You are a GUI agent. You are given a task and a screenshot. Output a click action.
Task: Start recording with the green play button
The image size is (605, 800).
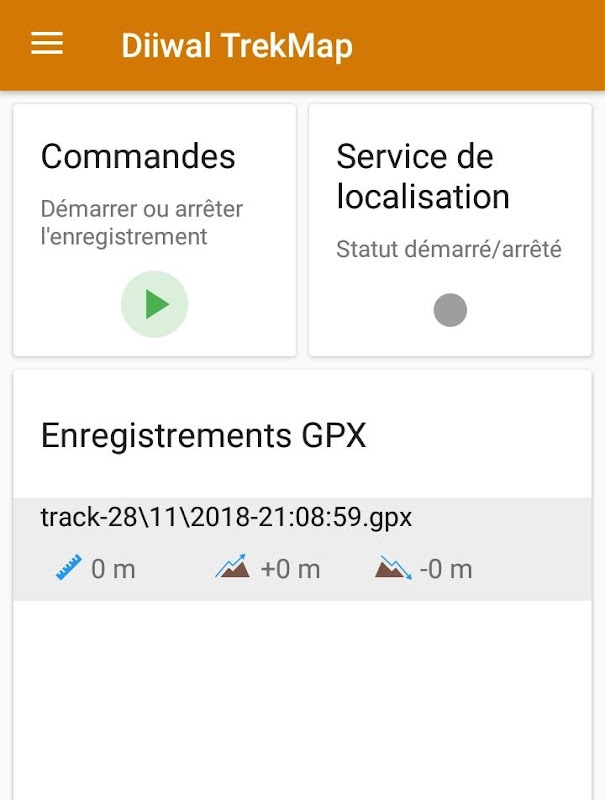coord(155,304)
